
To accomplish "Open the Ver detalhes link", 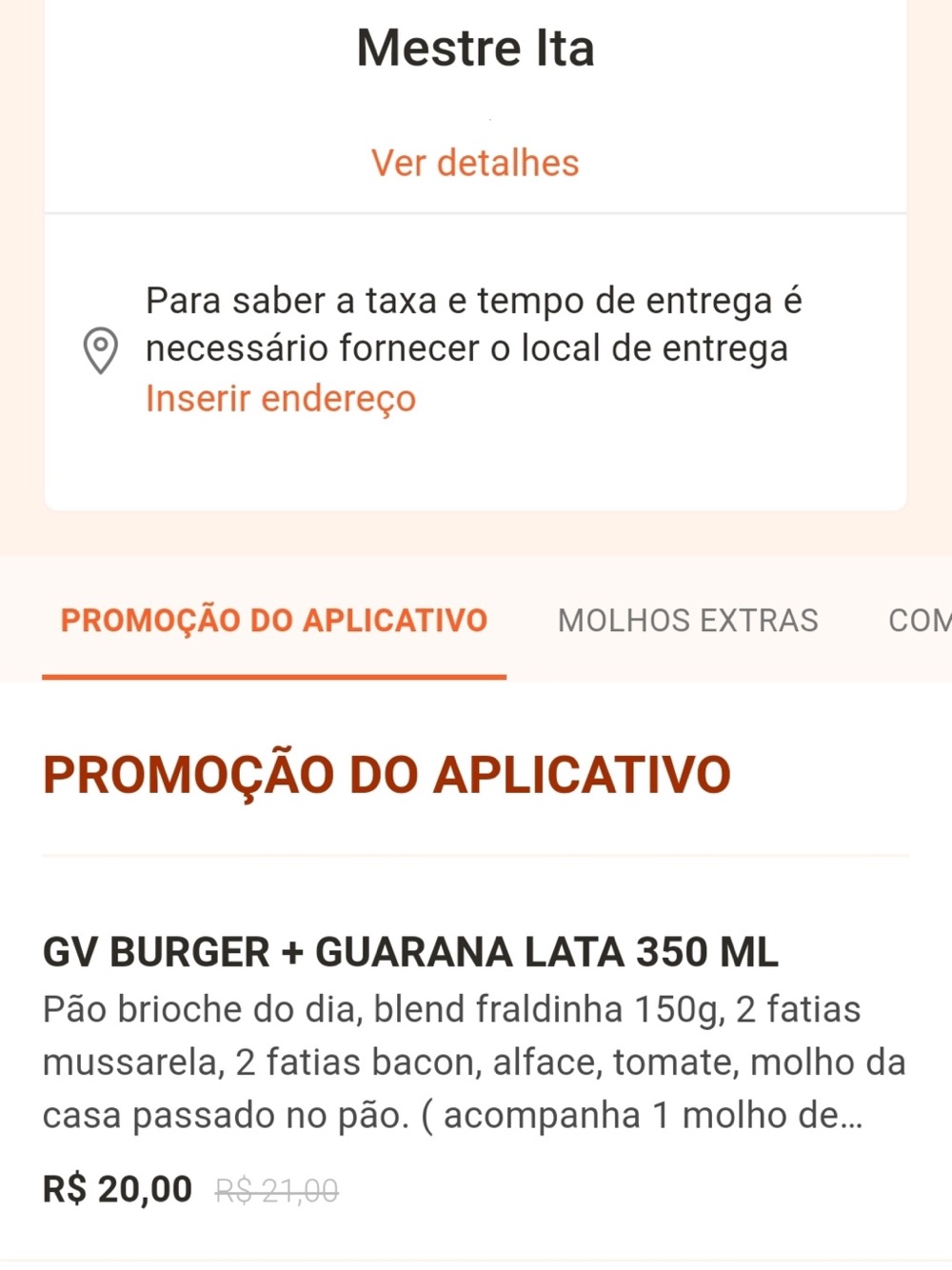I will [x=475, y=163].
